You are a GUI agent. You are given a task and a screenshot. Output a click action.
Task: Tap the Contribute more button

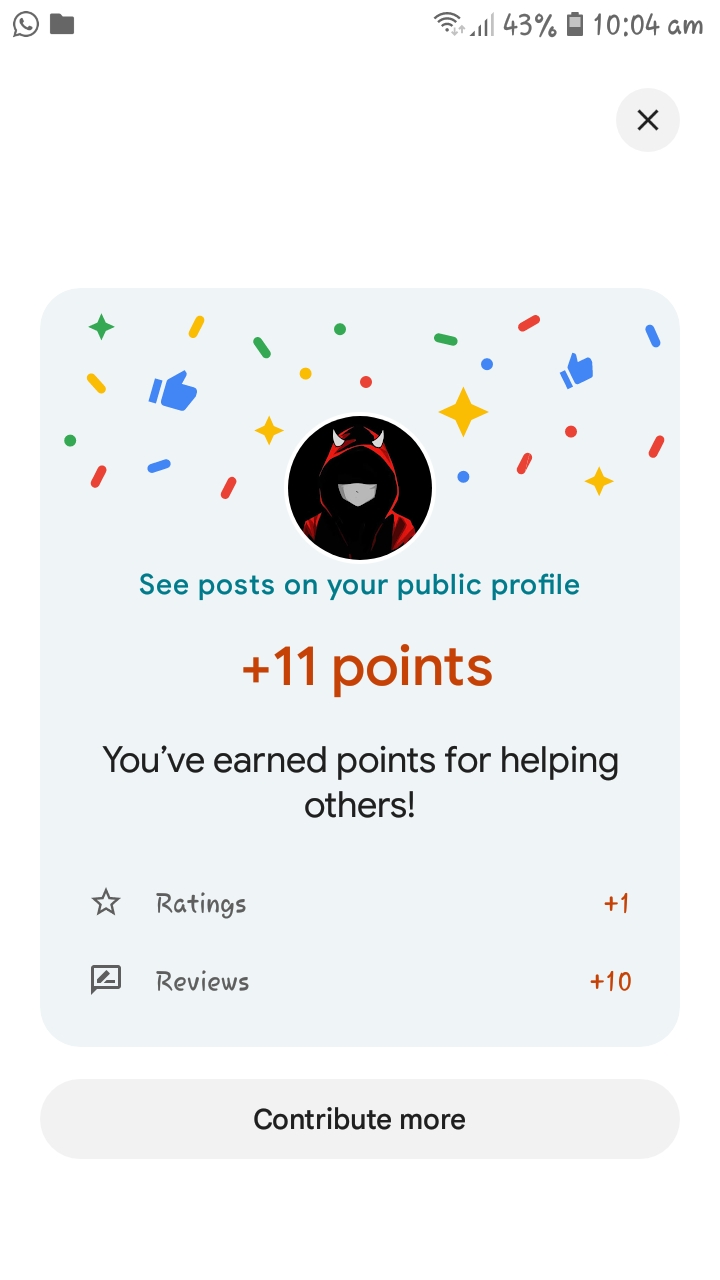[x=359, y=1119]
